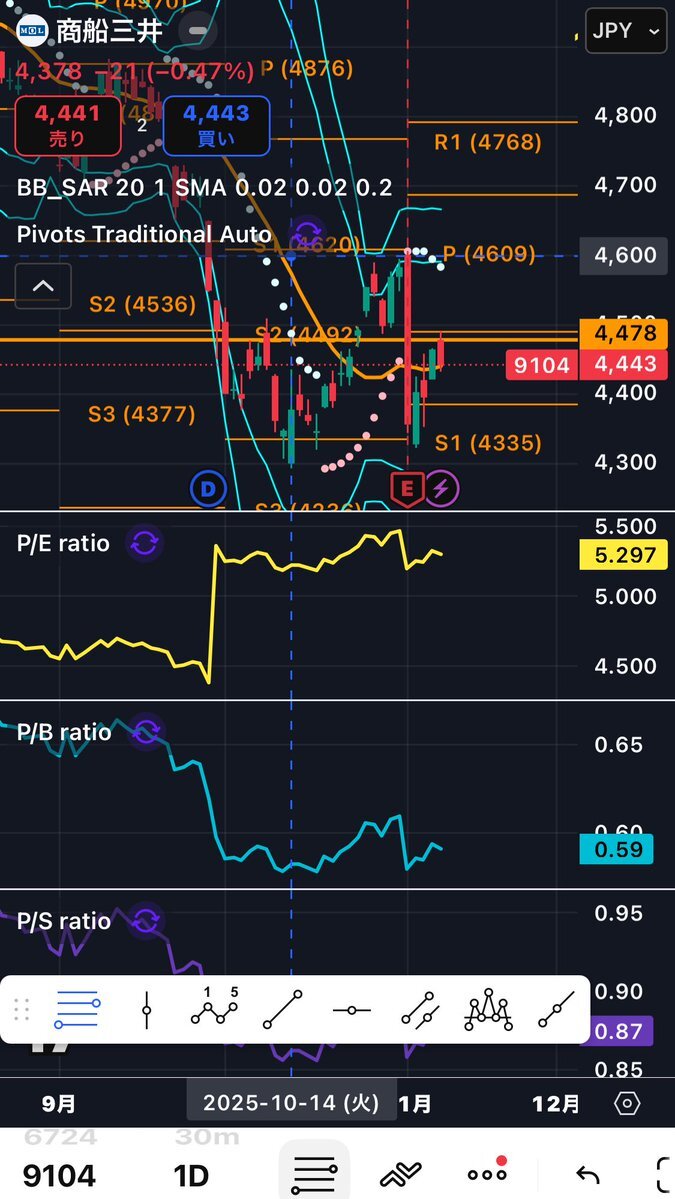The width and height of the screenshot is (675, 1199).
Task: Open the earnings E marker on the chart
Action: (x=406, y=488)
